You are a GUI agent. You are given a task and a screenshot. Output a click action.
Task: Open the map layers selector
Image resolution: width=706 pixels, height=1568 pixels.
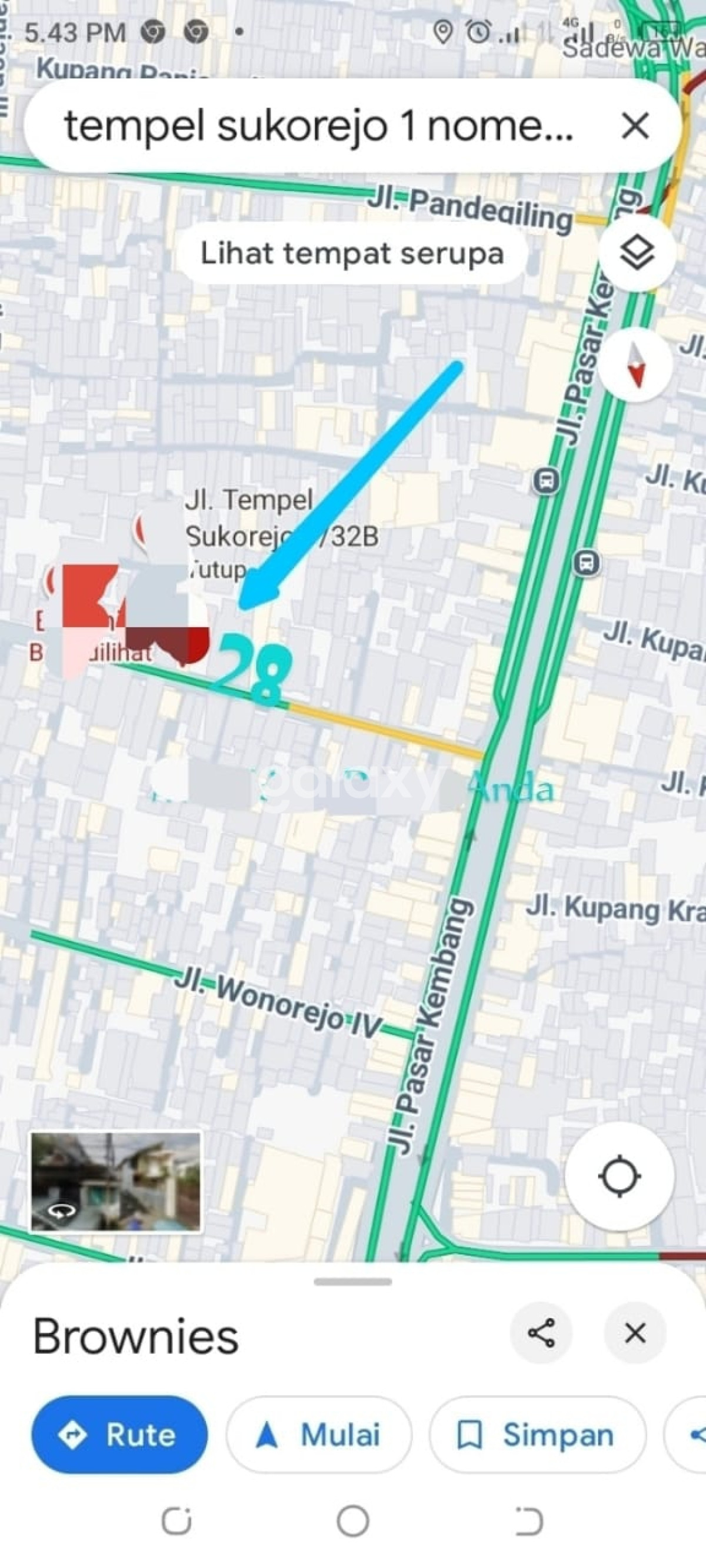(637, 252)
